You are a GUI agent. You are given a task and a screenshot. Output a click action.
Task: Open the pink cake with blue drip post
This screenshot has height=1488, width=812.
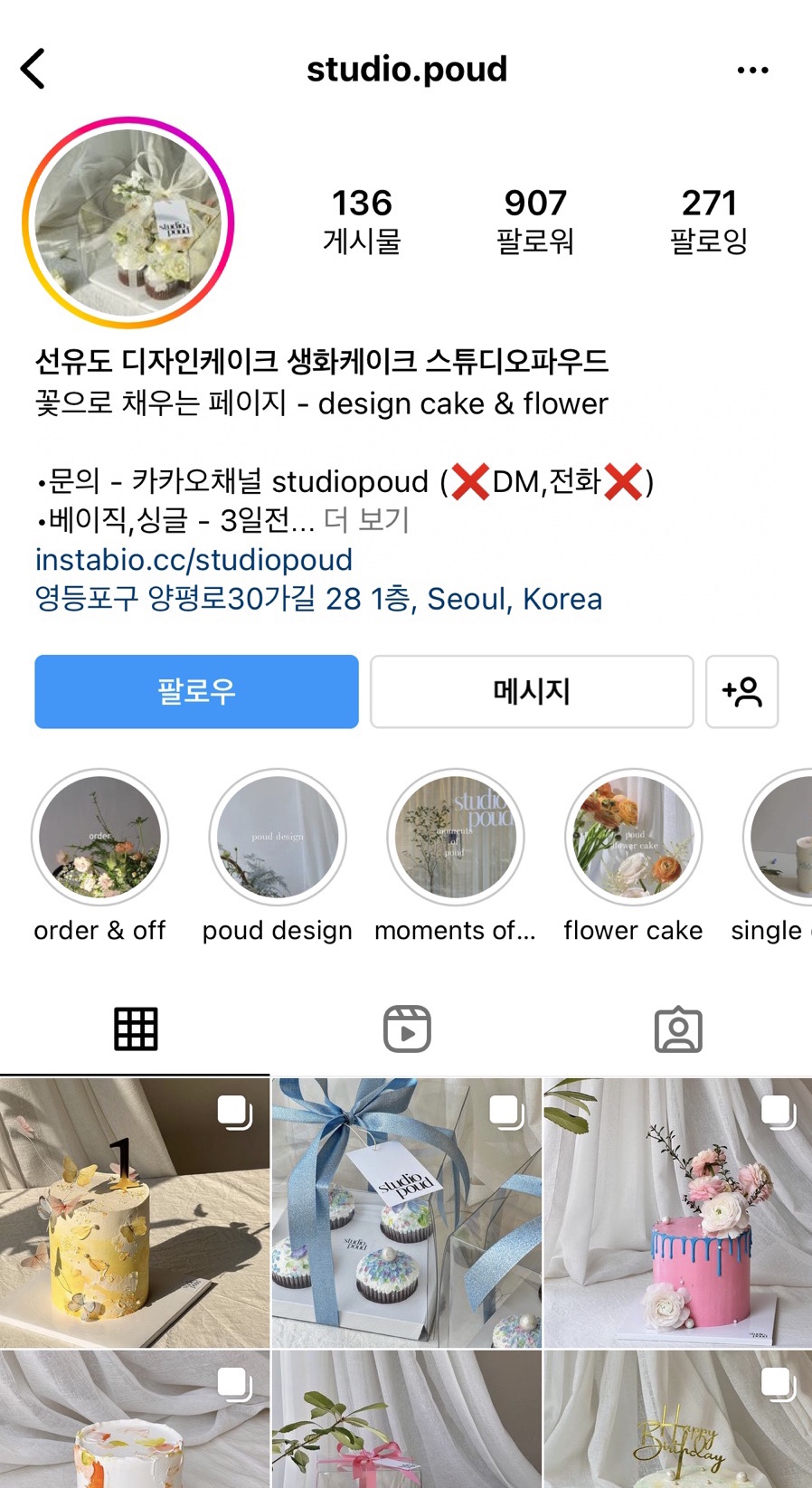678,1212
